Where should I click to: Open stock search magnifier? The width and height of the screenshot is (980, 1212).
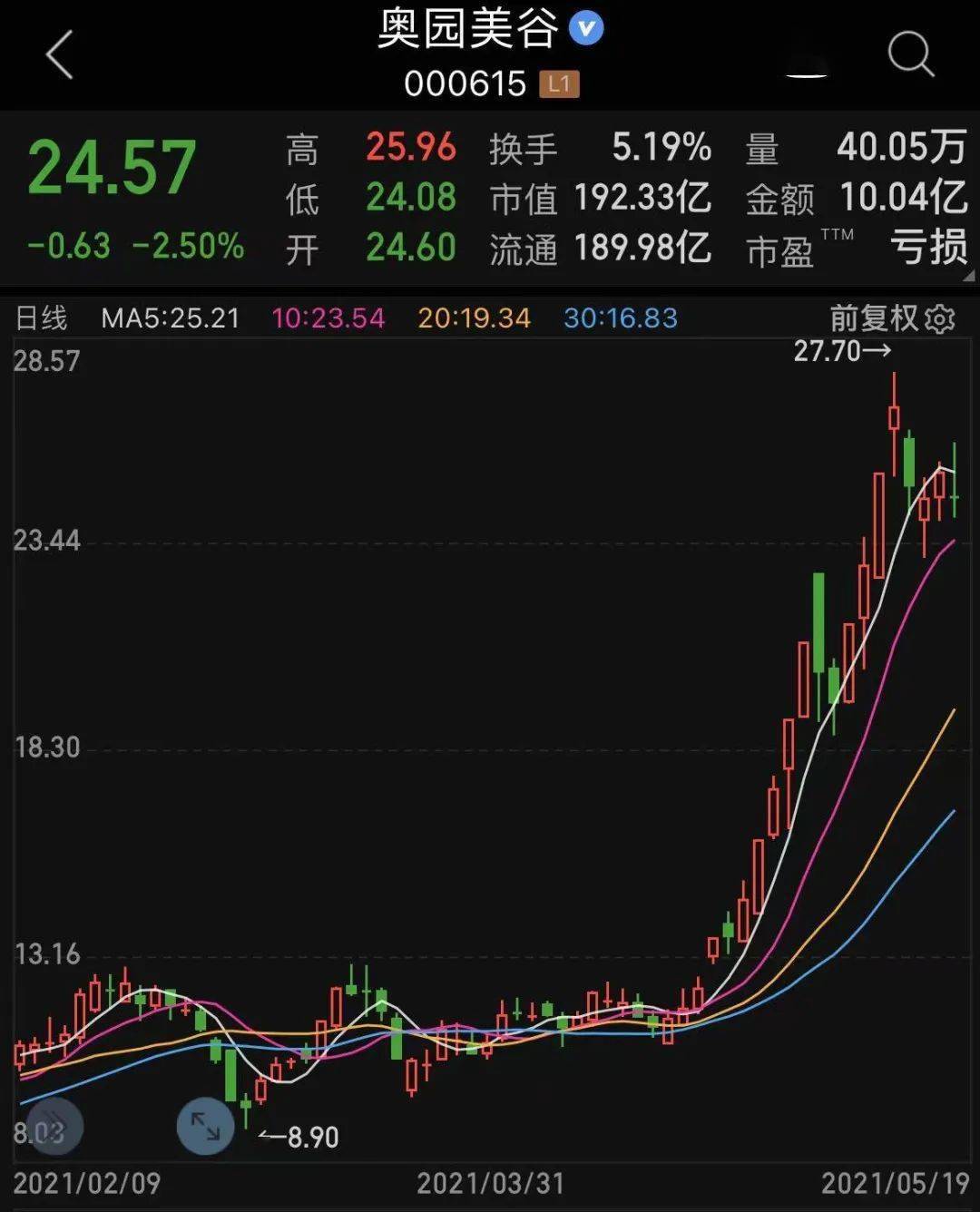tap(910, 54)
